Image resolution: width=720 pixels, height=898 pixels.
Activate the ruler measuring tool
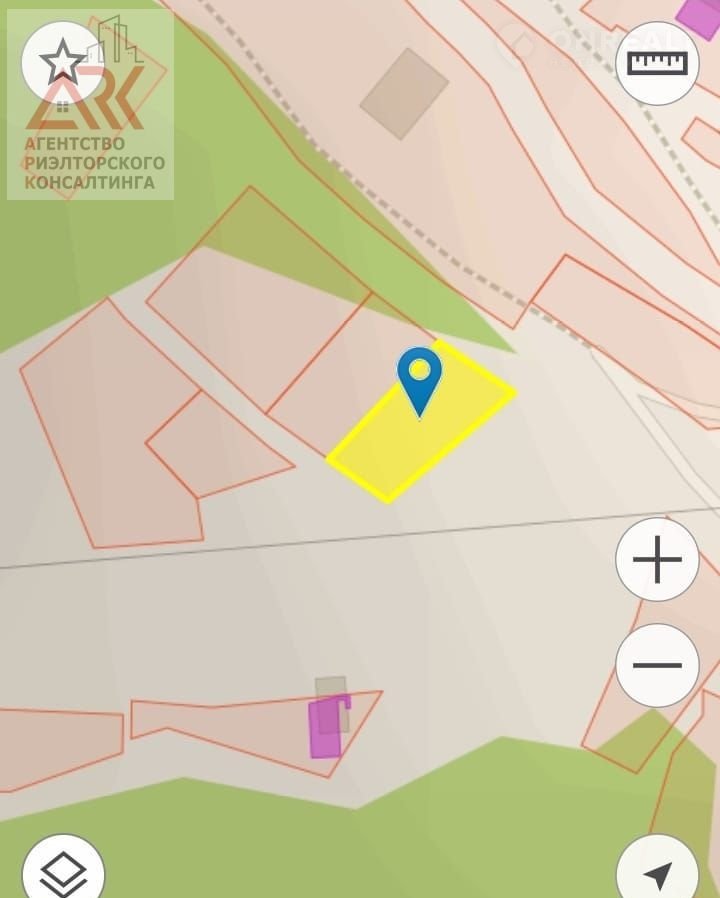(657, 63)
